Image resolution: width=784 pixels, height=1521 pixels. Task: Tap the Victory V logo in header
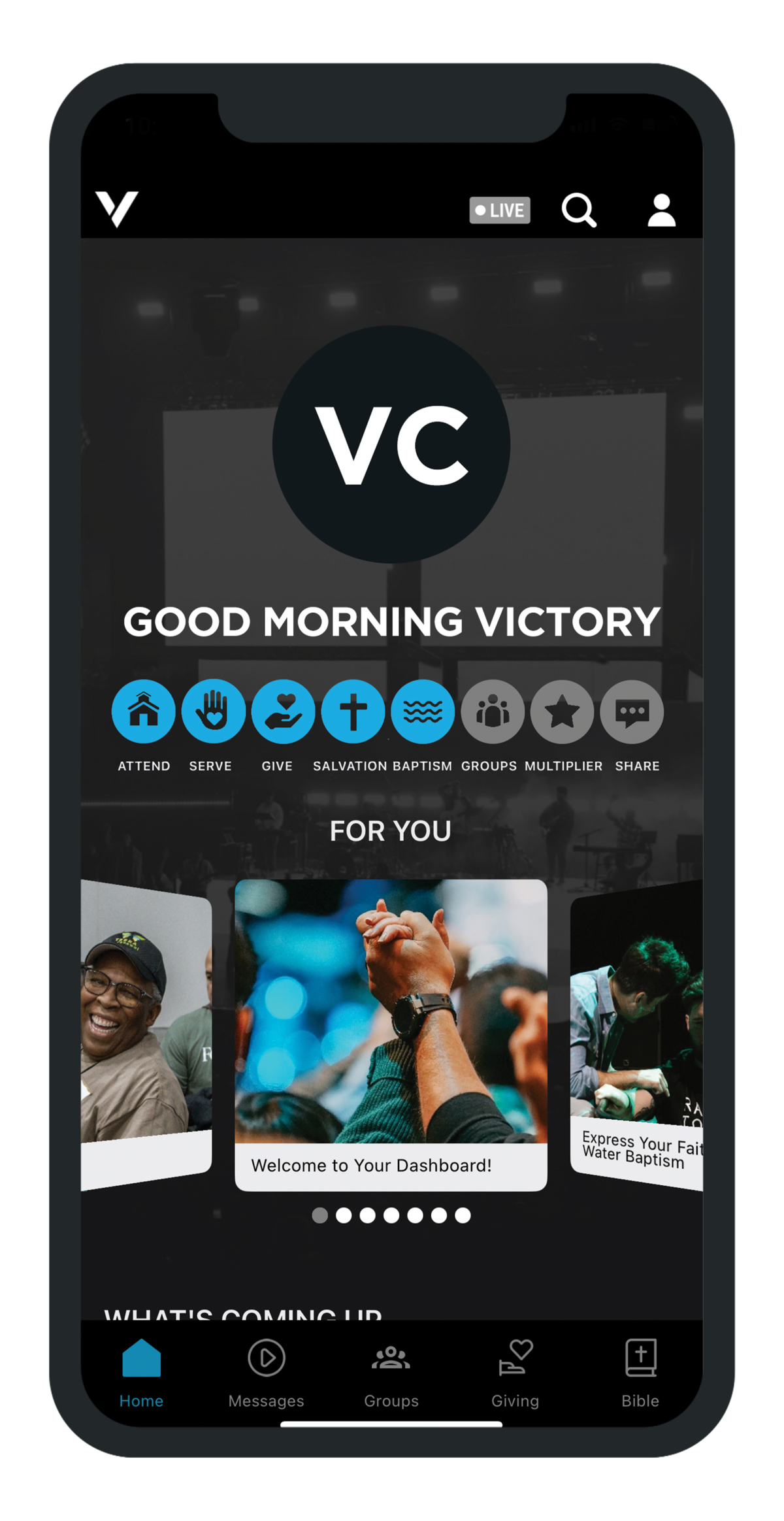pos(117,208)
